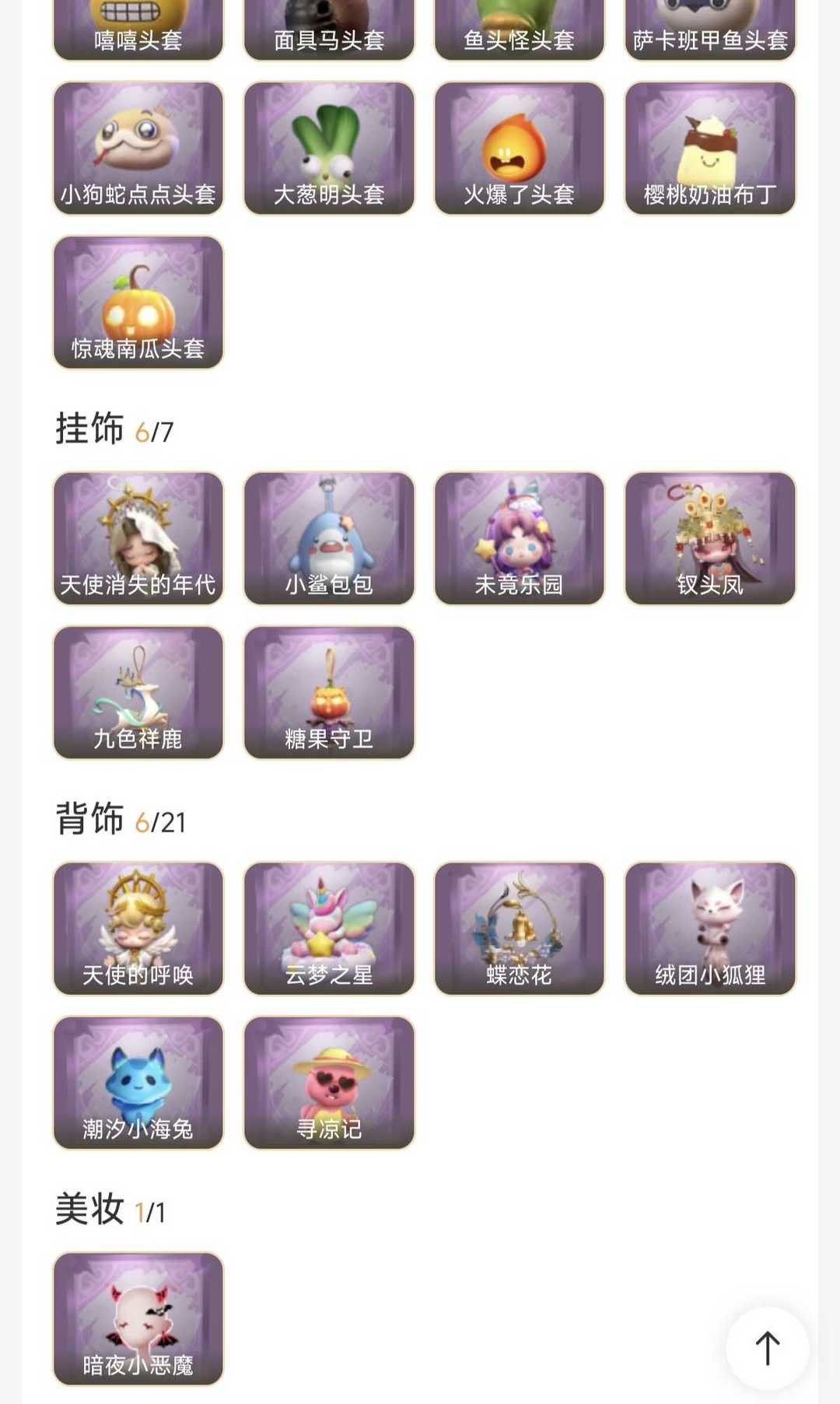View the 暗夜小恶魔 makeup item
840x1404 pixels.
click(x=138, y=1319)
